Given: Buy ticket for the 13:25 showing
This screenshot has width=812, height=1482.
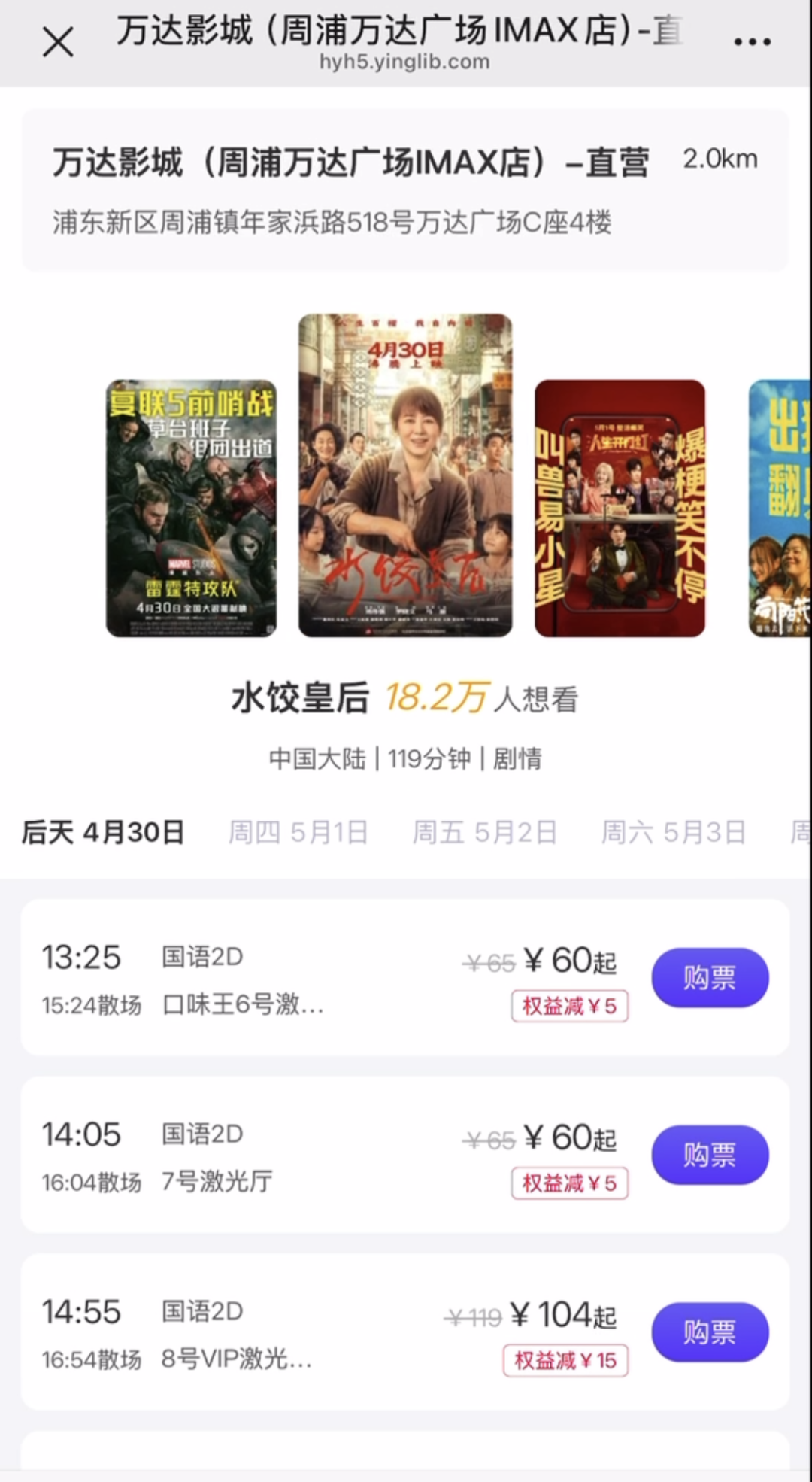Looking at the screenshot, I should [710, 978].
